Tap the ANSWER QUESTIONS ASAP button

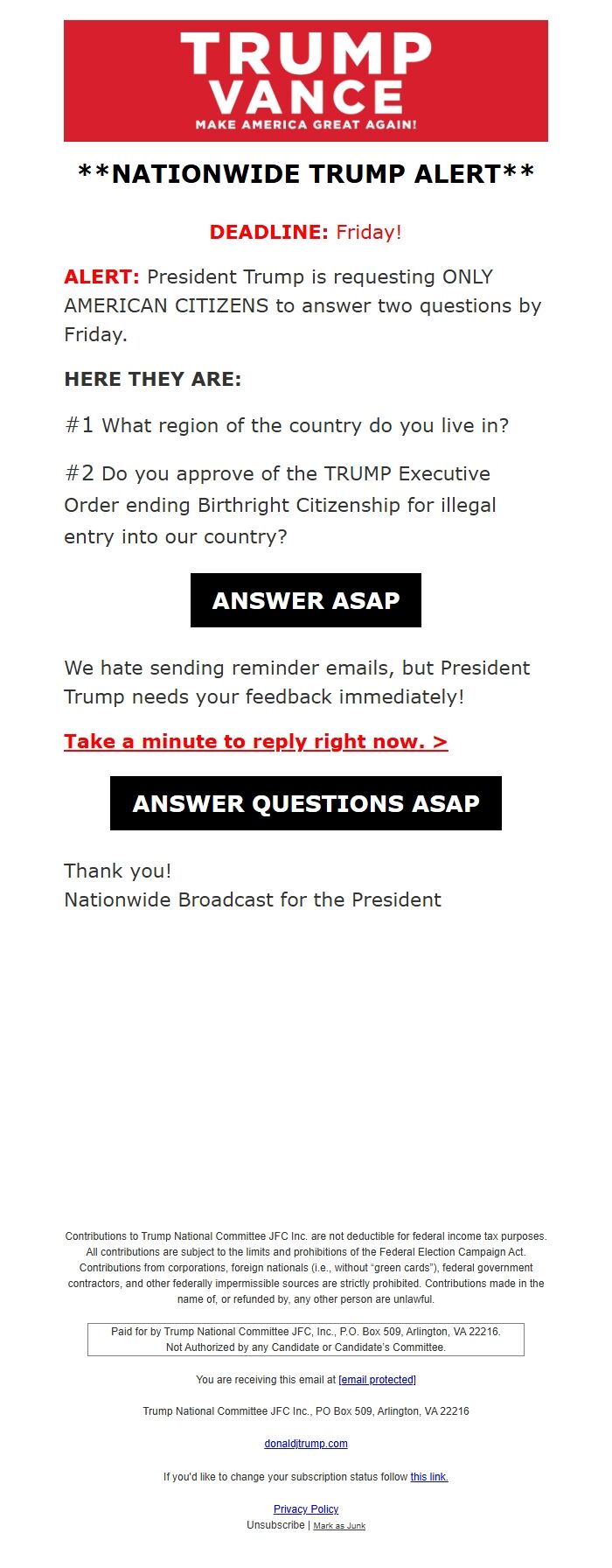coord(305,803)
